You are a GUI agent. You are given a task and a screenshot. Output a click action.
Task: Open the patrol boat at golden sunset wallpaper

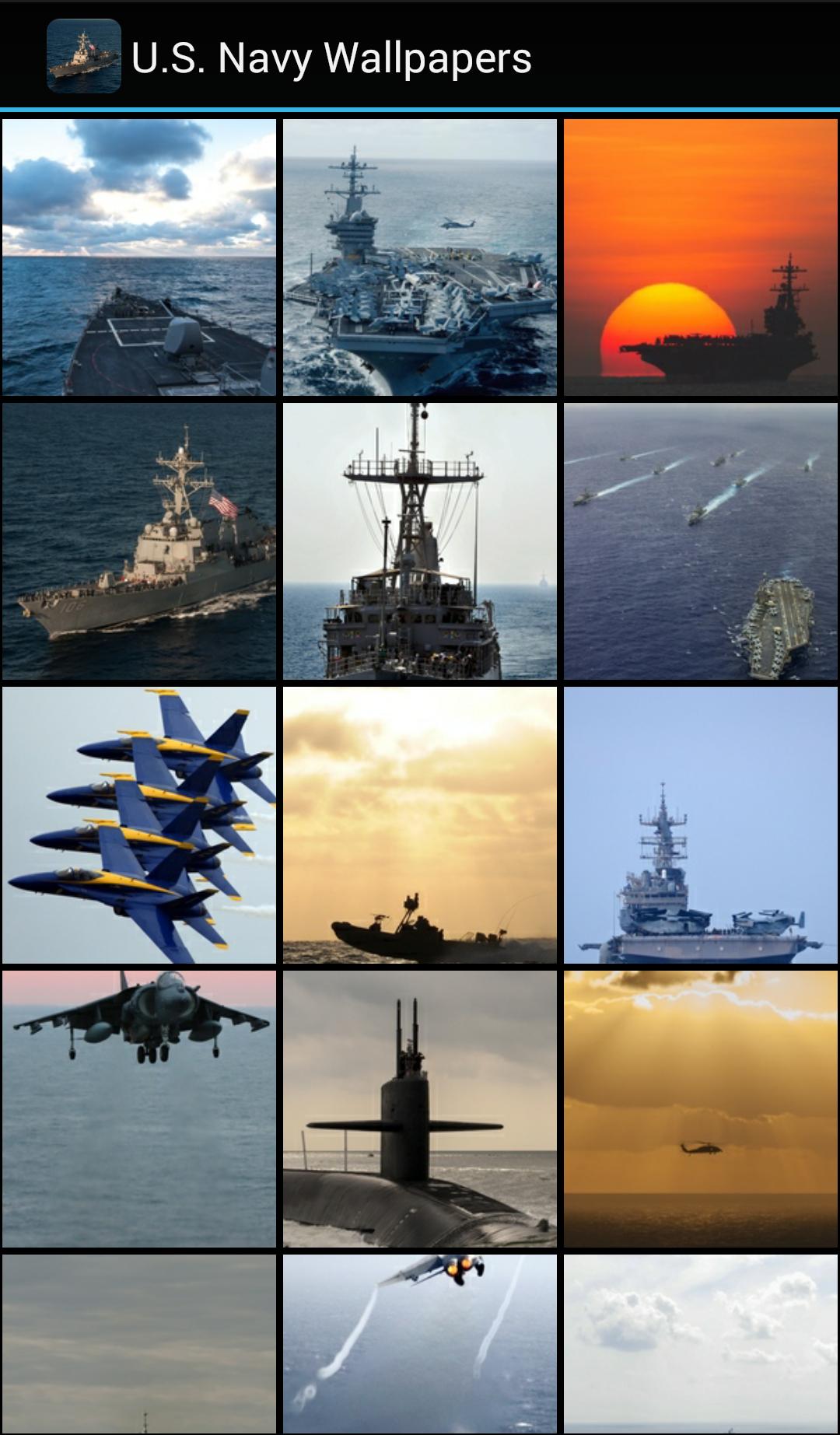pyautogui.click(x=420, y=825)
